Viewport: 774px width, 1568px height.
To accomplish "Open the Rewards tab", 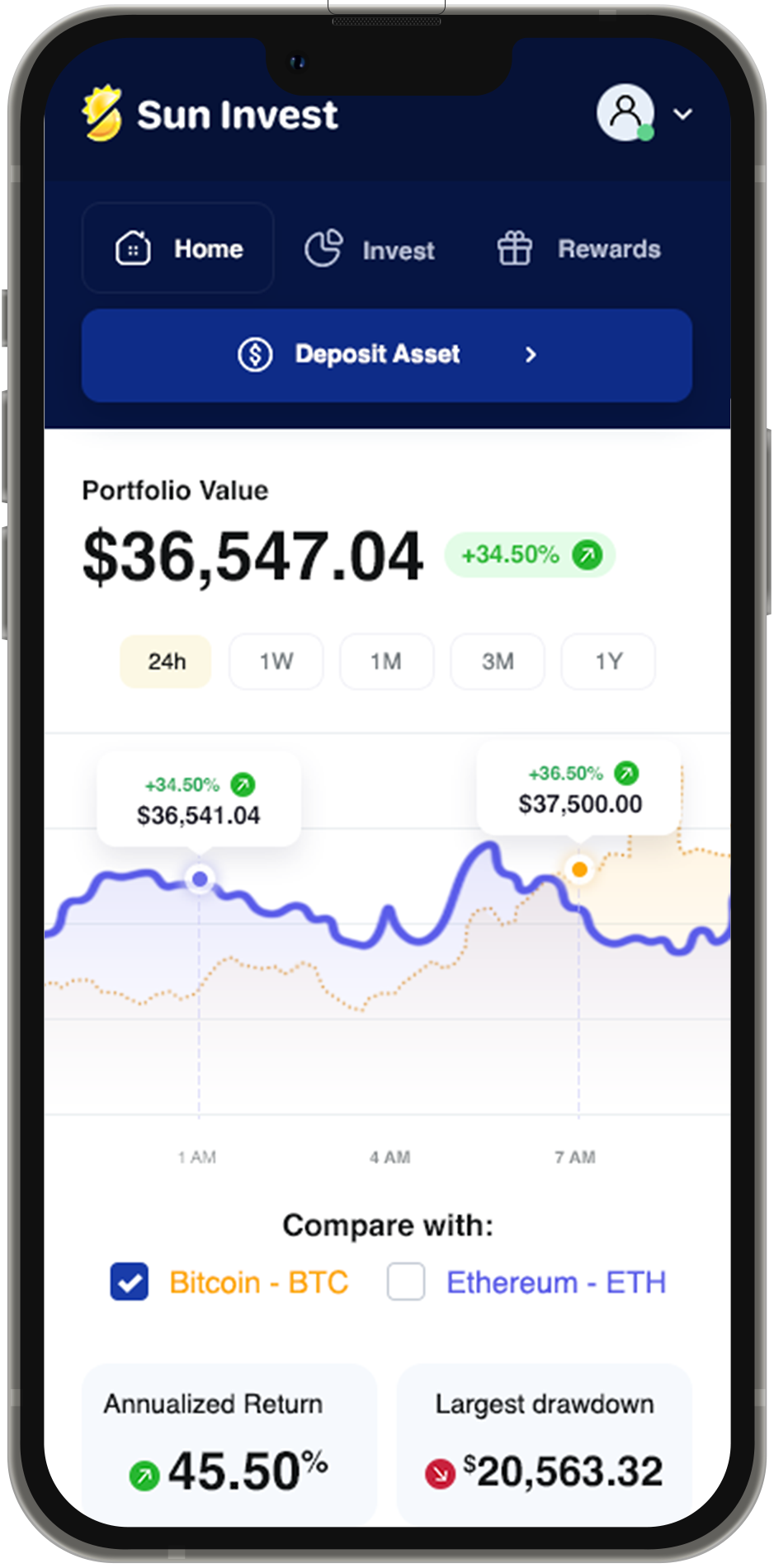I will 579,249.
